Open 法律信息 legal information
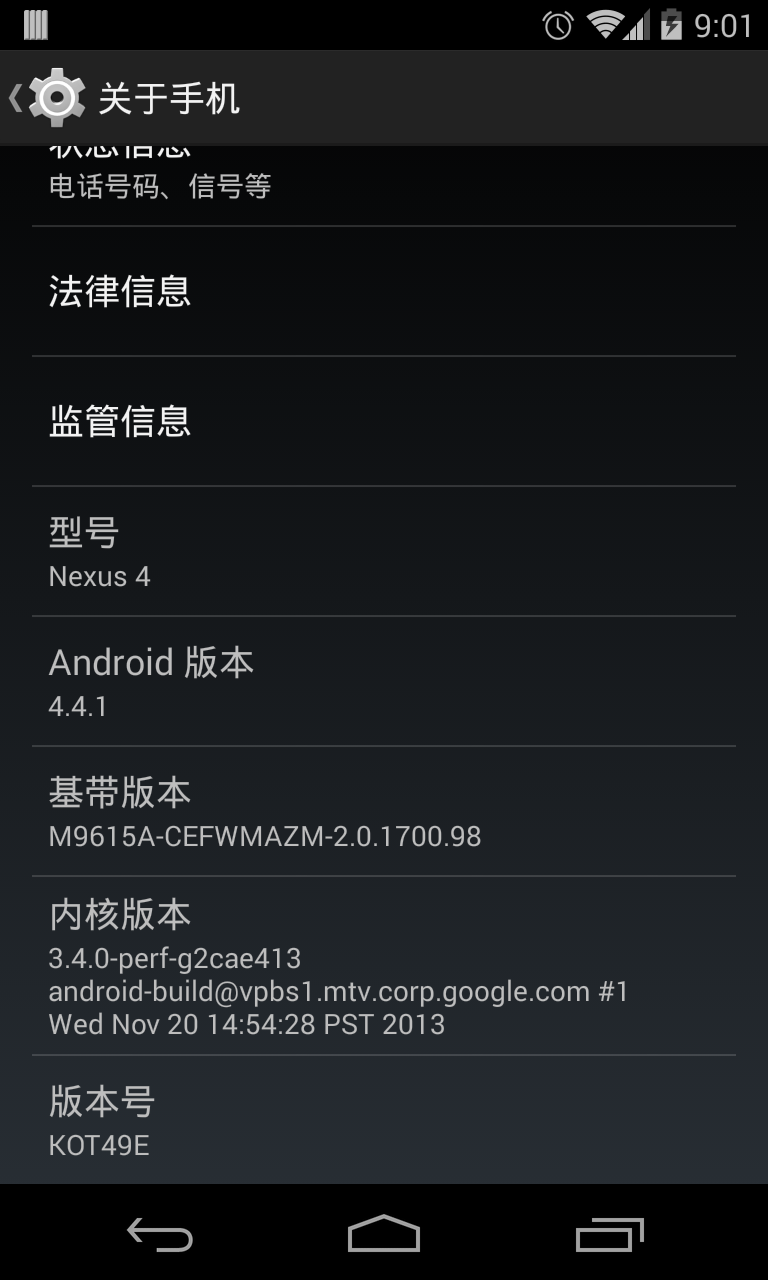 coord(383,291)
